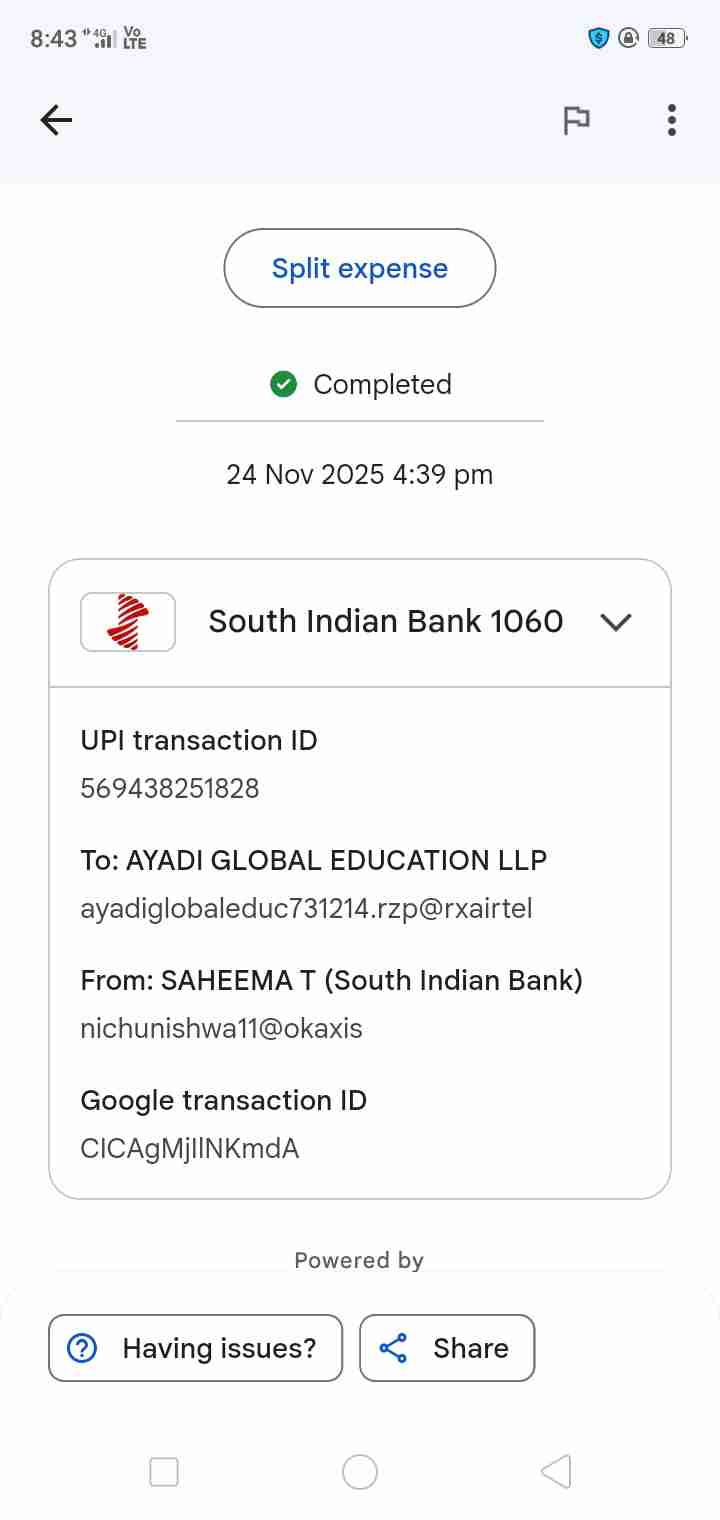720x1520 pixels.
Task: Open recent apps from navigation bar
Action: (x=164, y=1472)
